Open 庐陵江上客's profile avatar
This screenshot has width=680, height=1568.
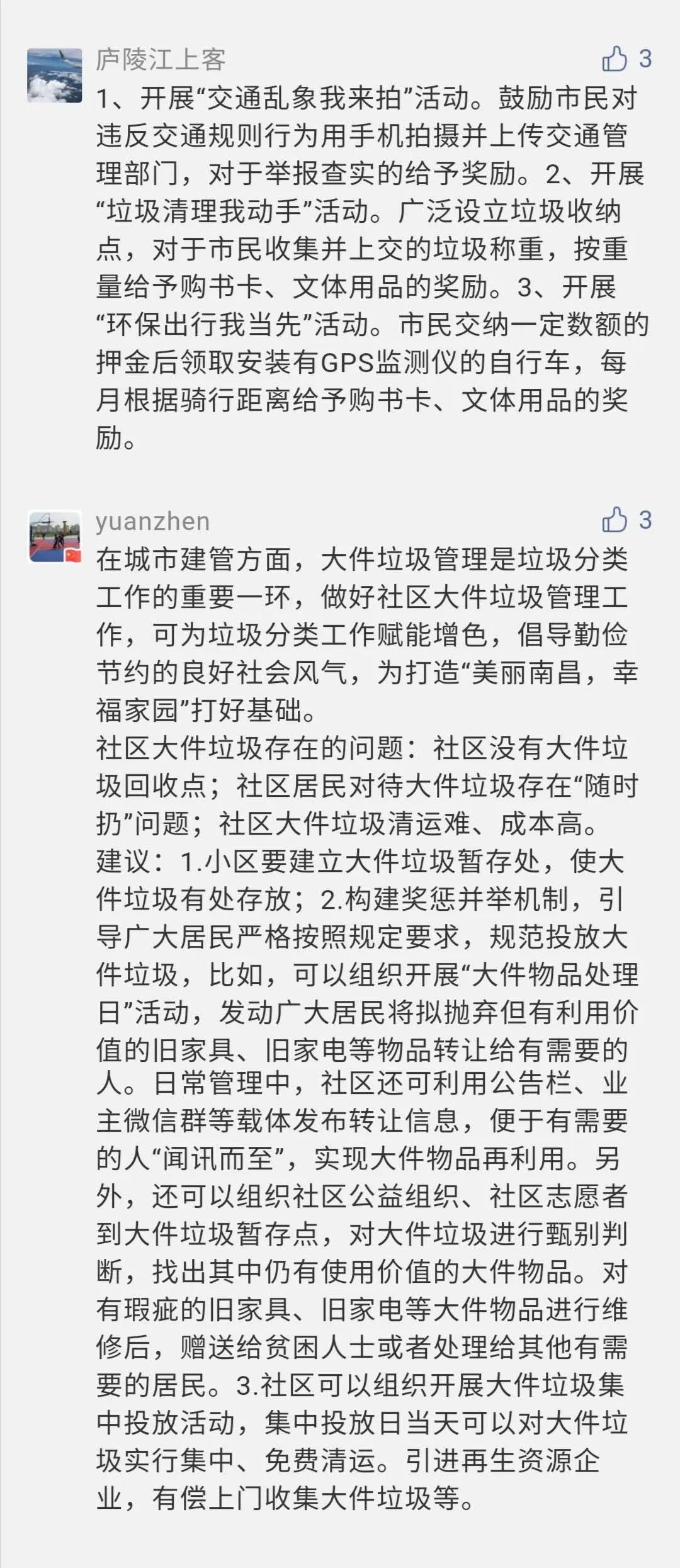pos(55,76)
